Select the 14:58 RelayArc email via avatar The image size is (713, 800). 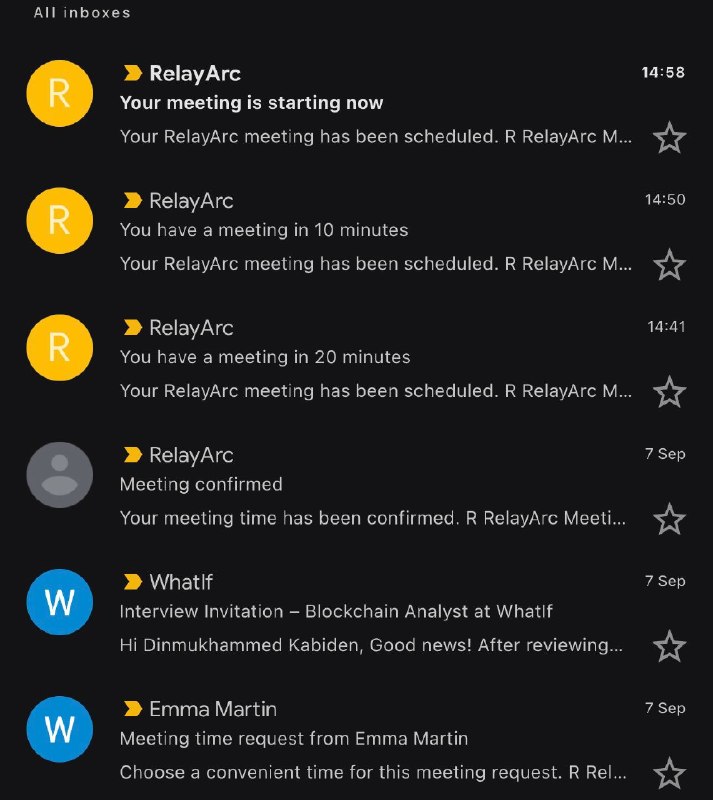click(60, 93)
